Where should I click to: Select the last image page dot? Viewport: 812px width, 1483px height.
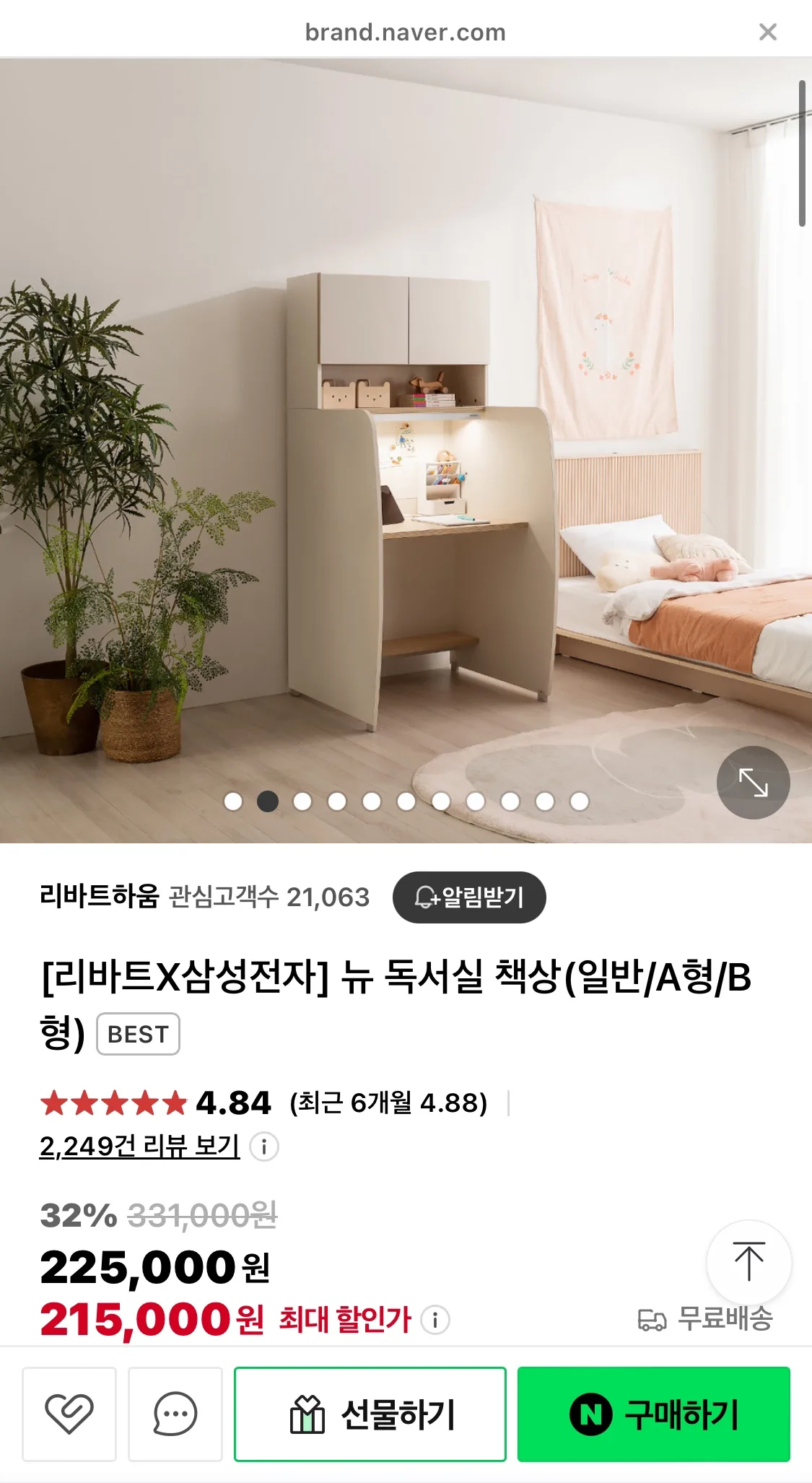point(580,801)
